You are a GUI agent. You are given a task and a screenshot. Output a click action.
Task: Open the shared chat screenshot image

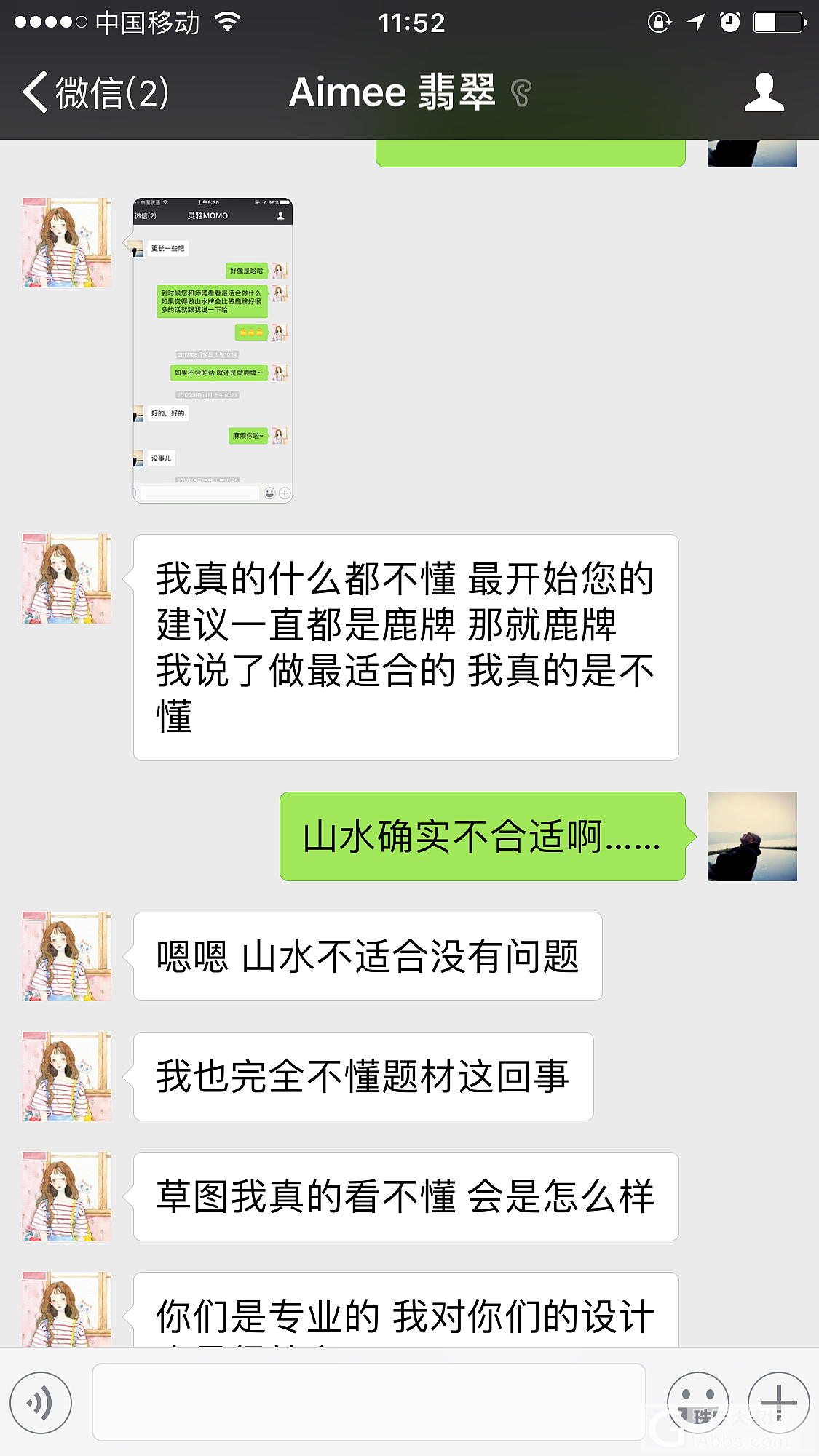[x=213, y=350]
